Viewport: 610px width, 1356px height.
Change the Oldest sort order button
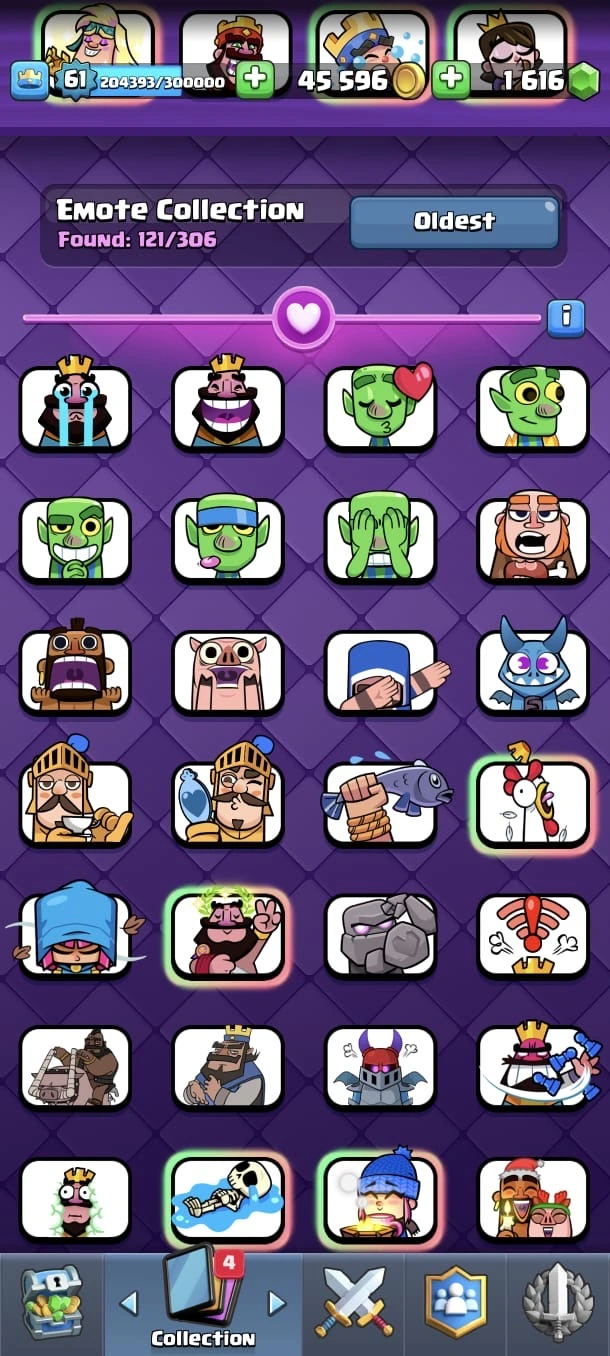pos(454,221)
